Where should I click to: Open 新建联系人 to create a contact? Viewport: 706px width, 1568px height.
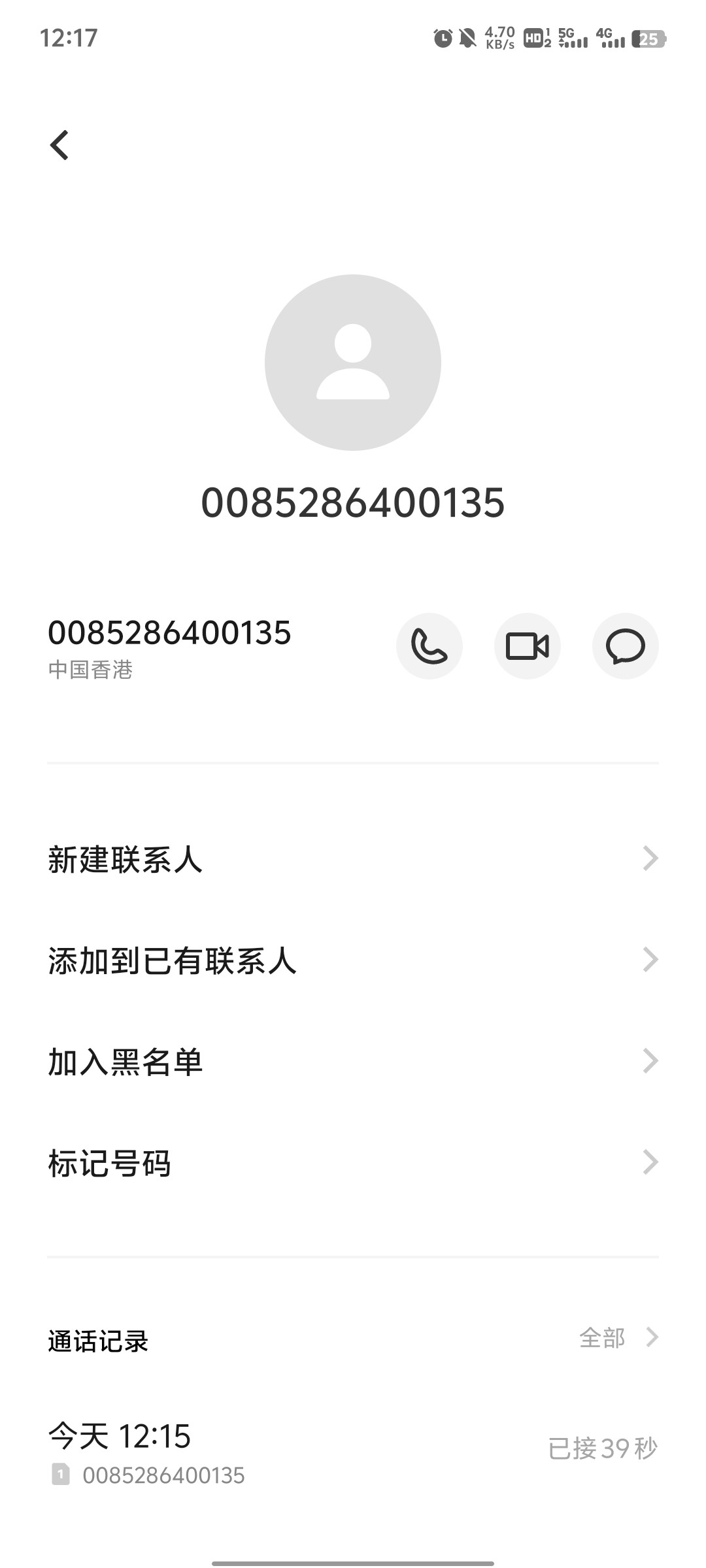coord(353,858)
